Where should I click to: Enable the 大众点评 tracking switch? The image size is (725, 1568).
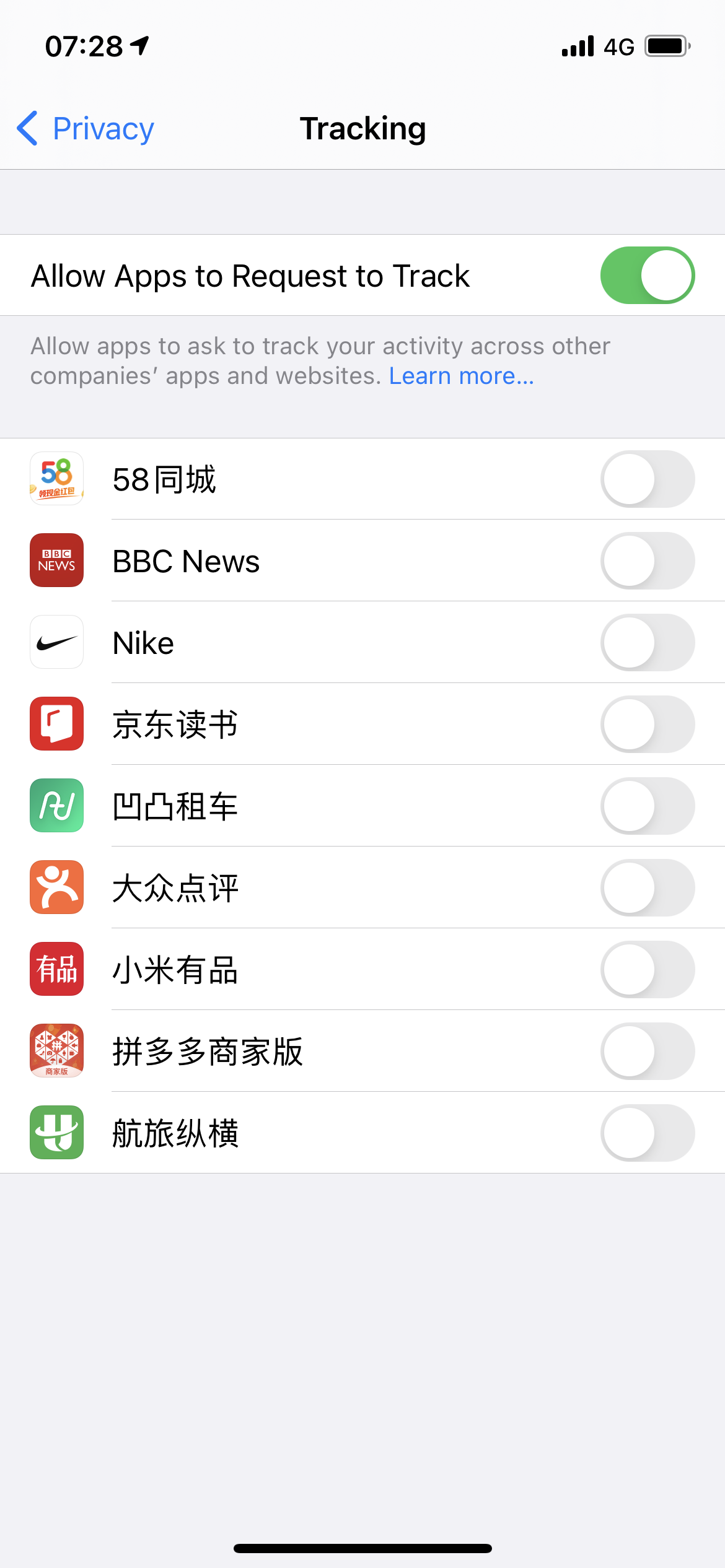[x=647, y=888]
